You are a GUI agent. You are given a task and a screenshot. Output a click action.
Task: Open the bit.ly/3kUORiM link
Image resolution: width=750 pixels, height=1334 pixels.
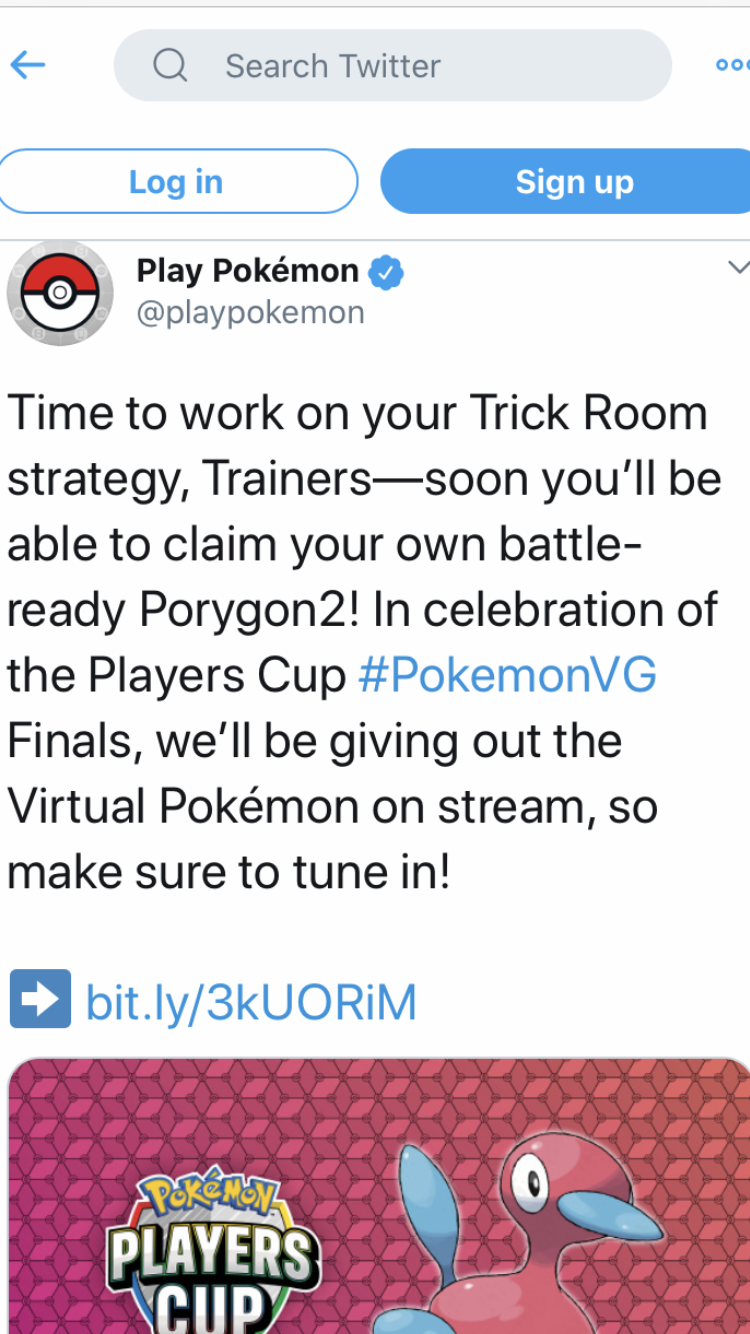pos(250,1003)
